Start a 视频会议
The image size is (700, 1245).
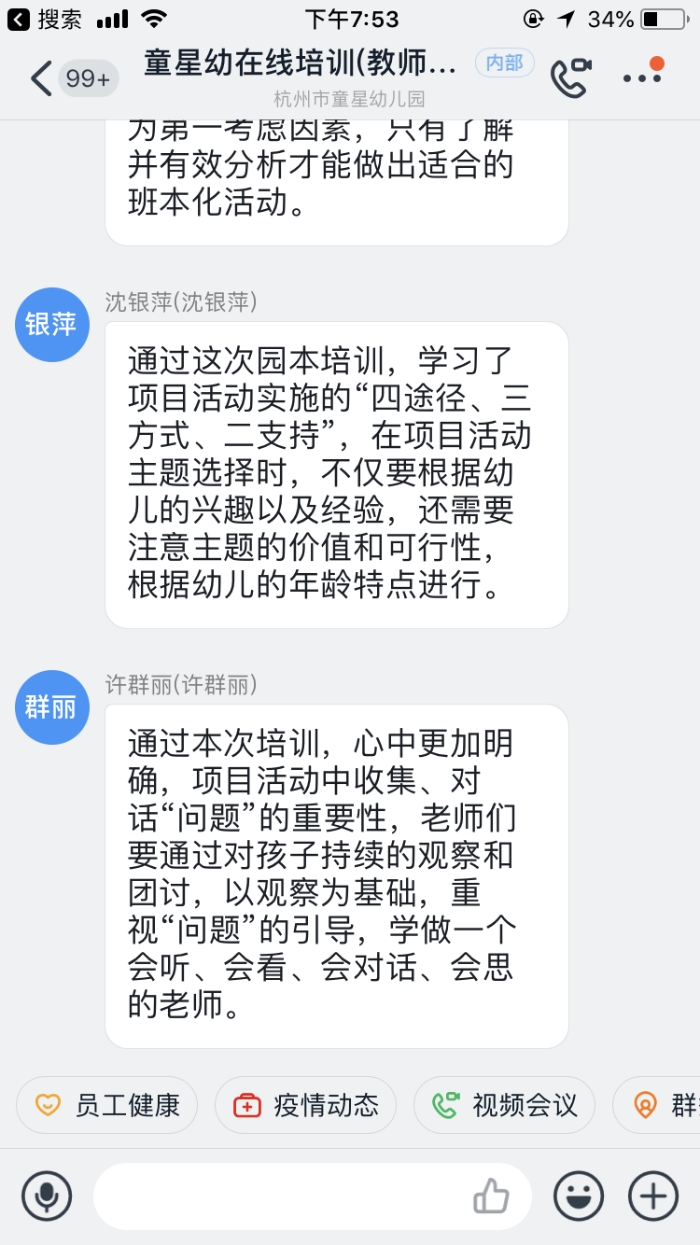pos(504,1105)
